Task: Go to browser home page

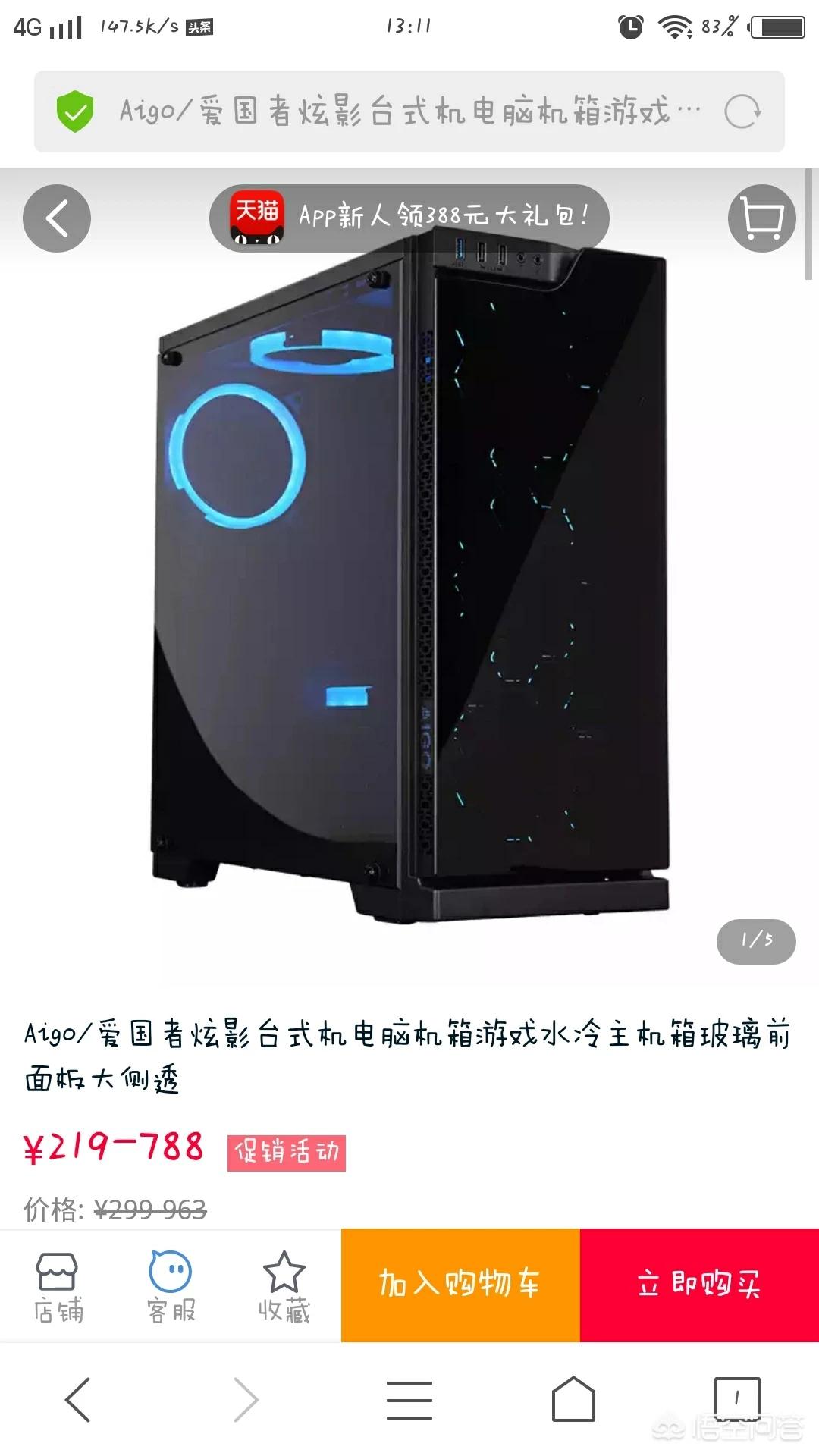Action: 573,1399
